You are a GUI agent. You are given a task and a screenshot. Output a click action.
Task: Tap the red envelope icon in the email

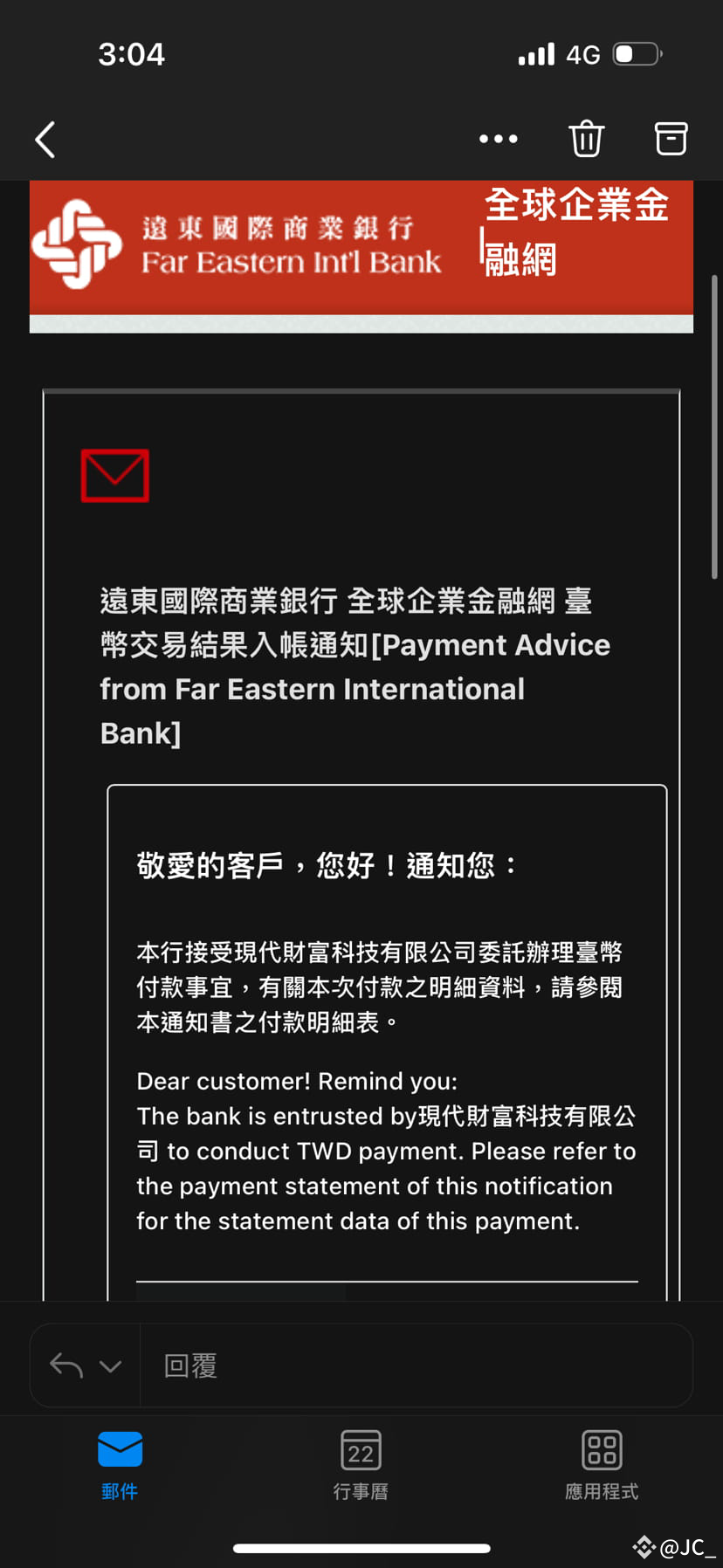tap(114, 474)
